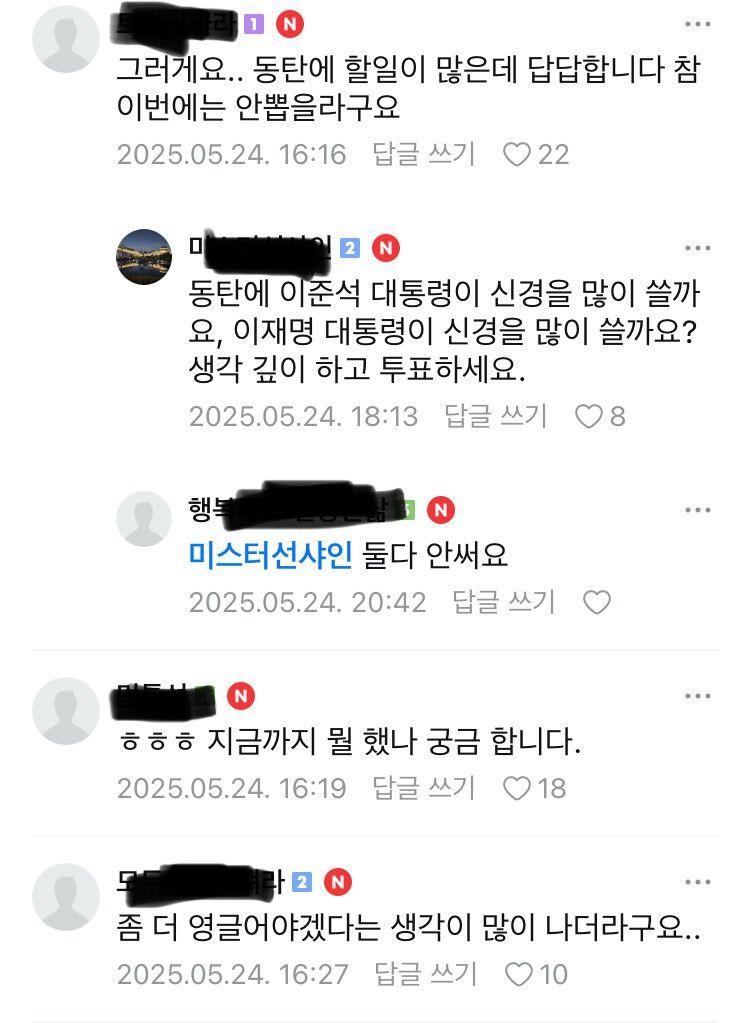Open overflow menu for the 16:19 comment
Viewport: 750px width, 1023px height.
click(697, 696)
